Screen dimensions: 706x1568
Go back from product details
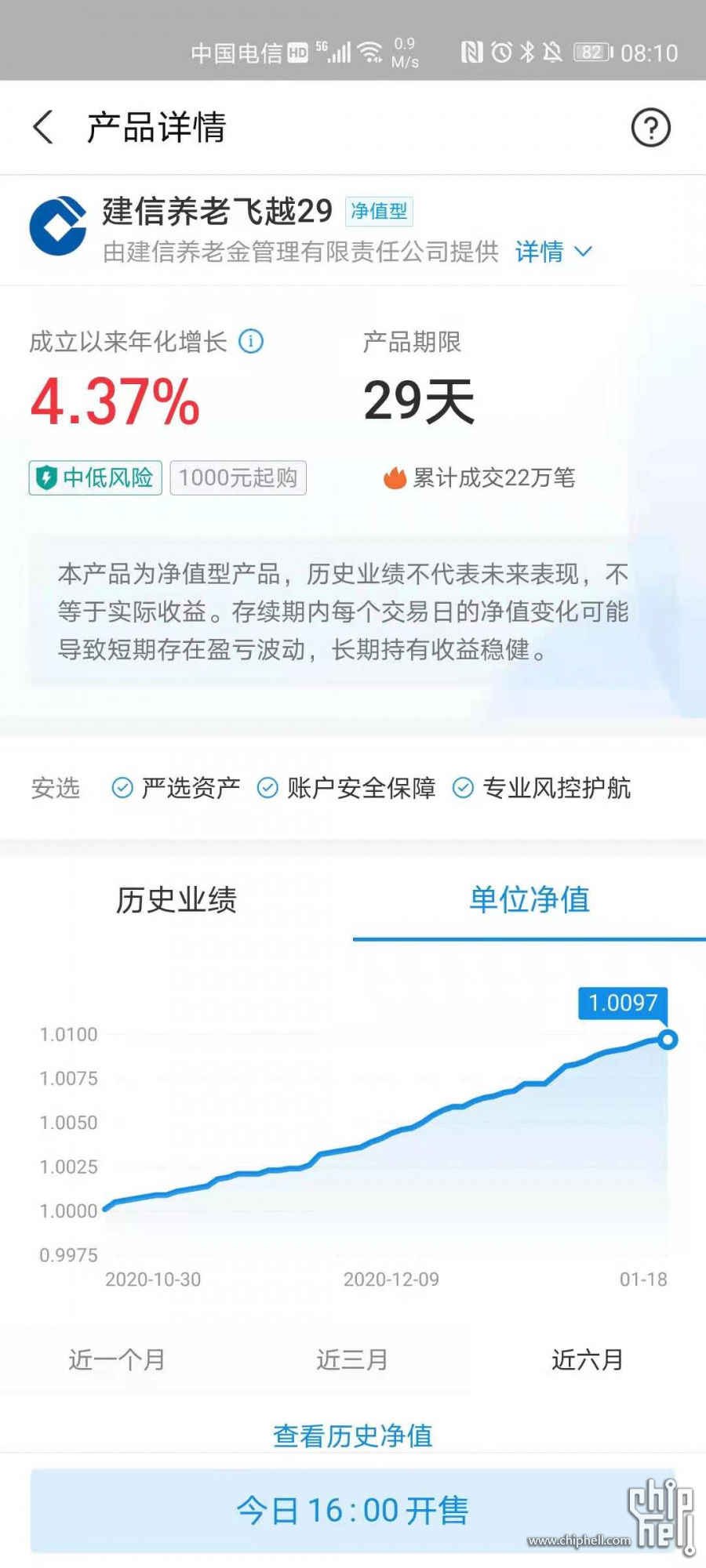(44, 127)
